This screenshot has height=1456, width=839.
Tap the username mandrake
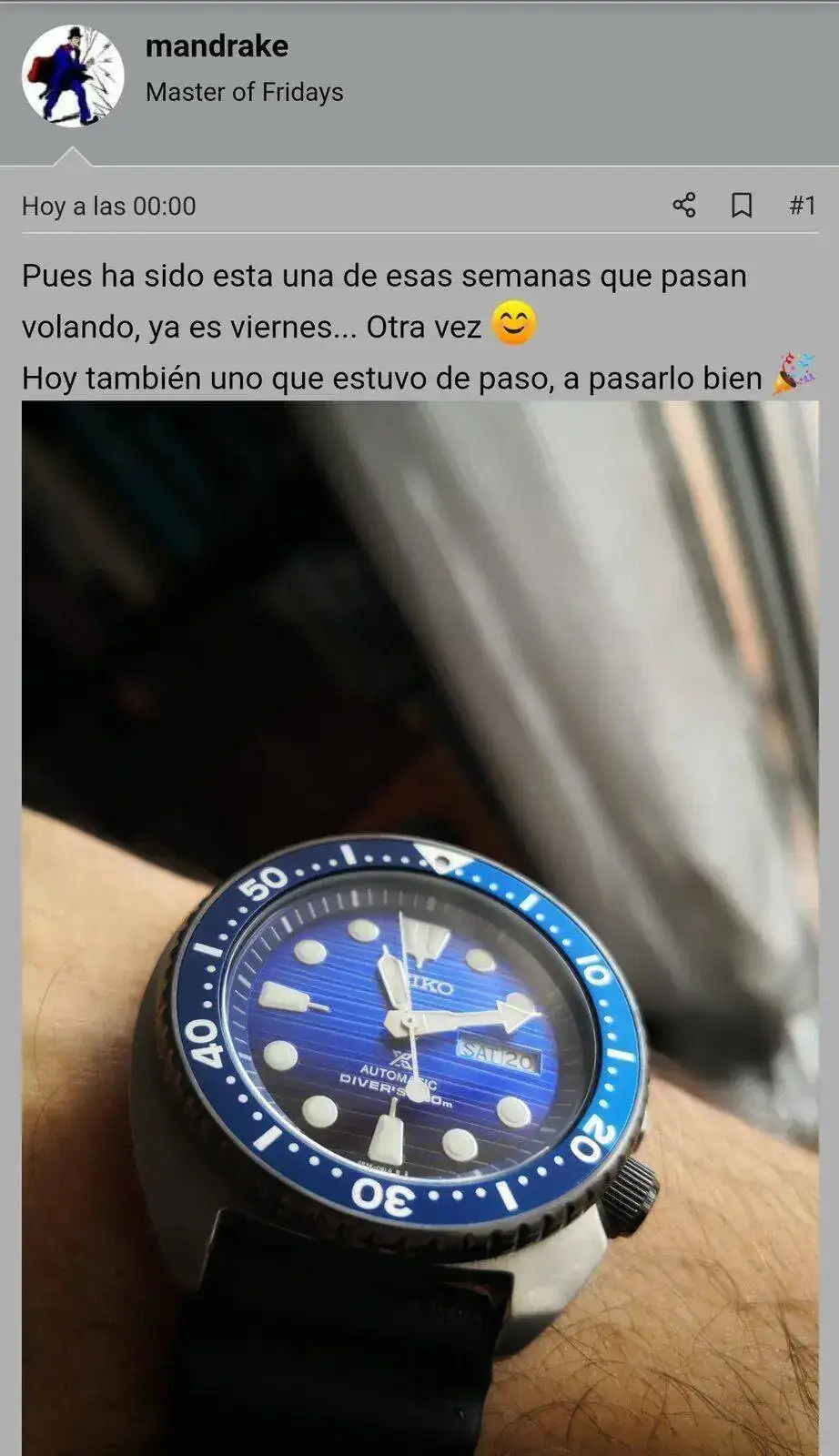coord(217,46)
